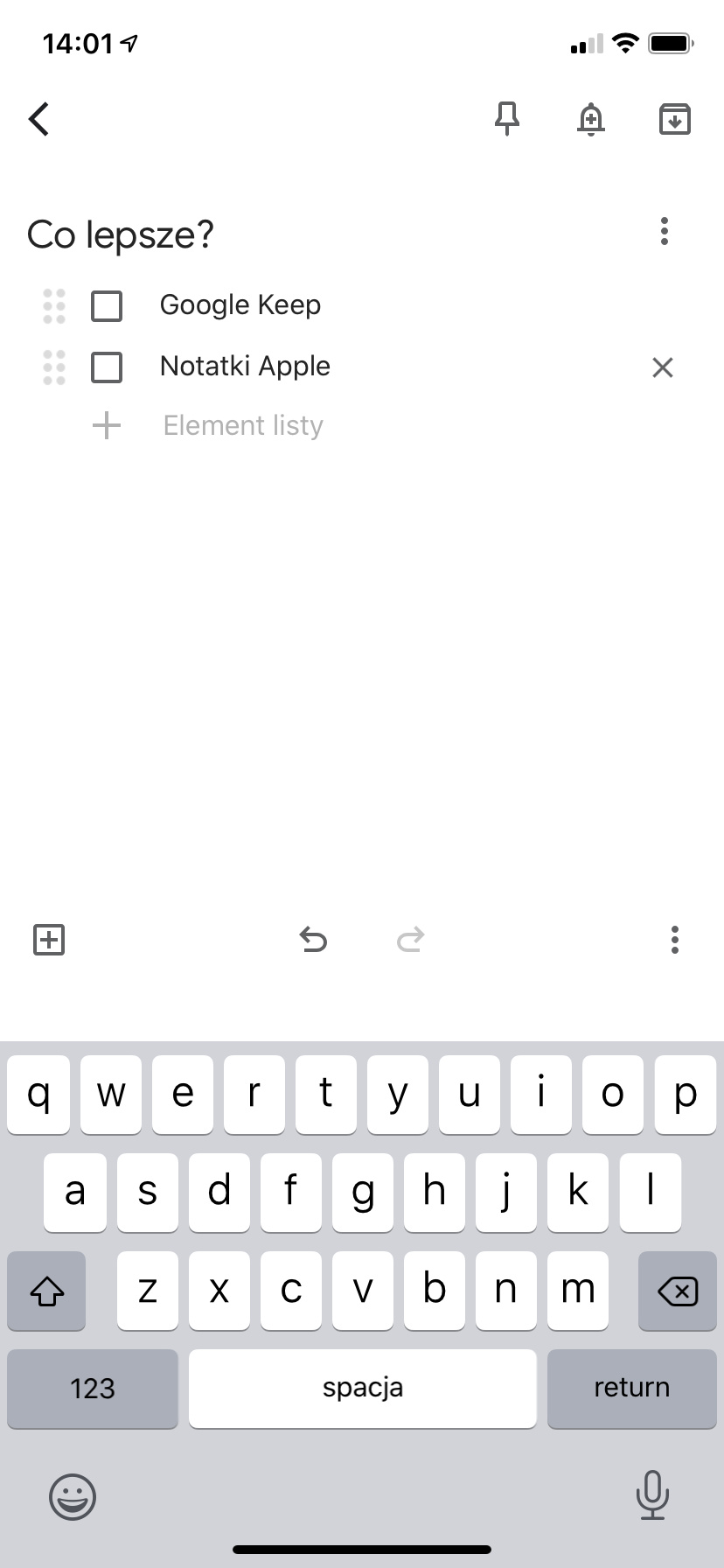Edit the Google Keep item text

240,305
